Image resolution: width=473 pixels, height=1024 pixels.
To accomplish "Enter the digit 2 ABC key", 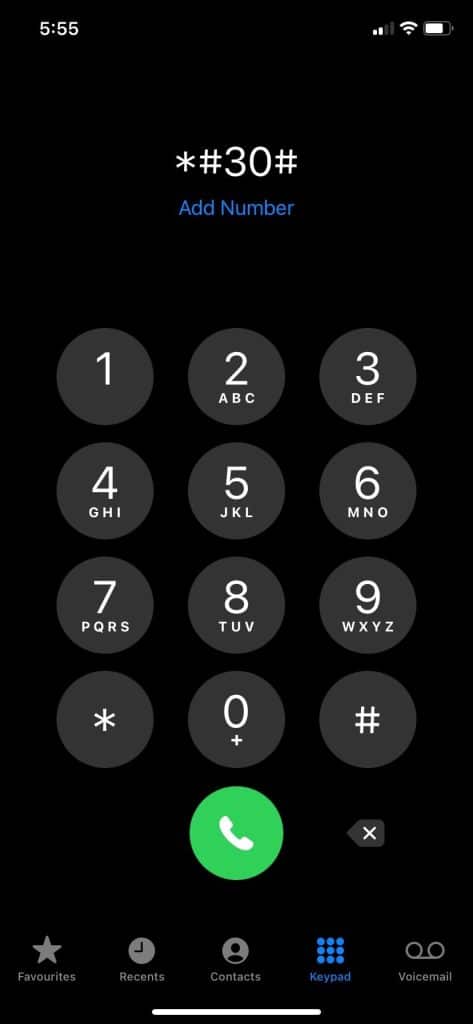I will tap(236, 376).
